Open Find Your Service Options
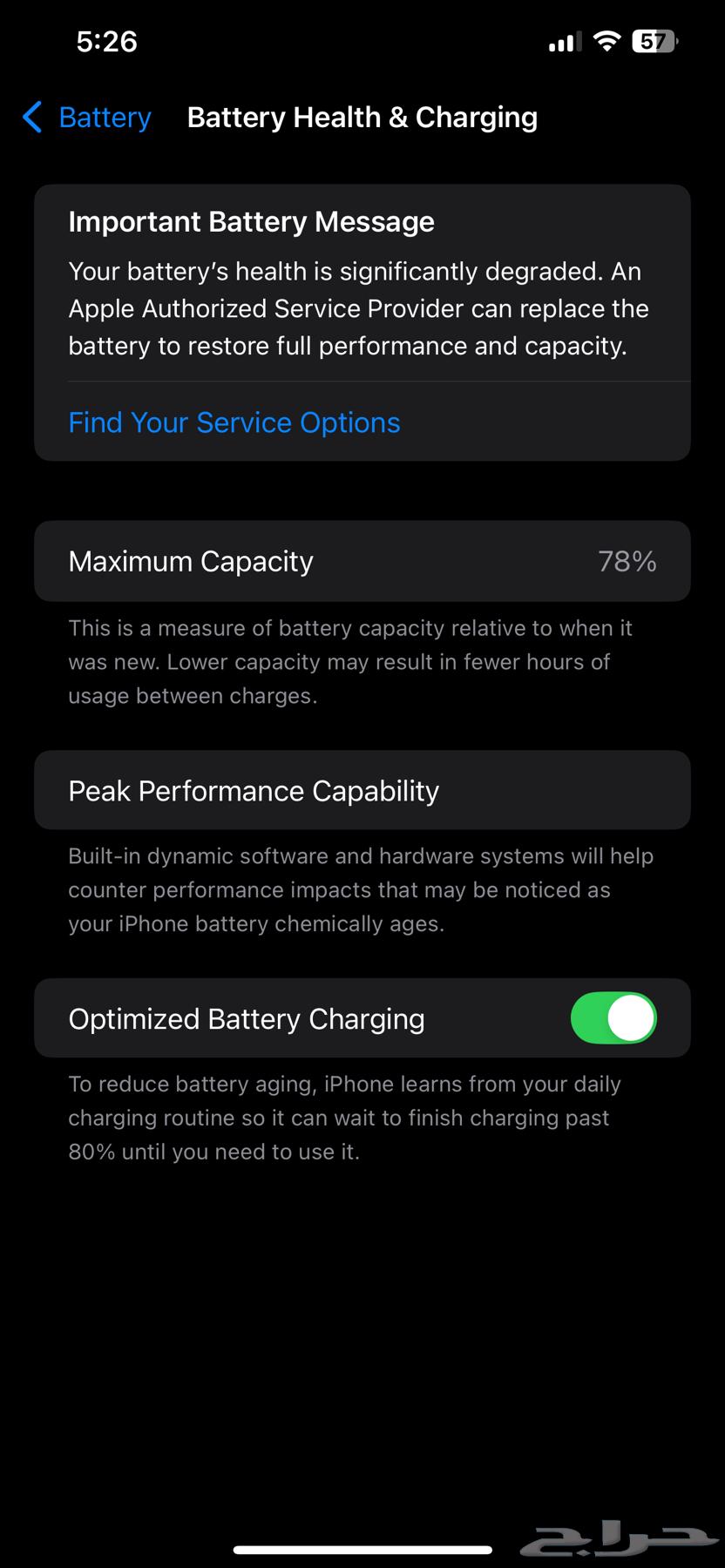This screenshot has height=1568, width=725. [x=234, y=422]
